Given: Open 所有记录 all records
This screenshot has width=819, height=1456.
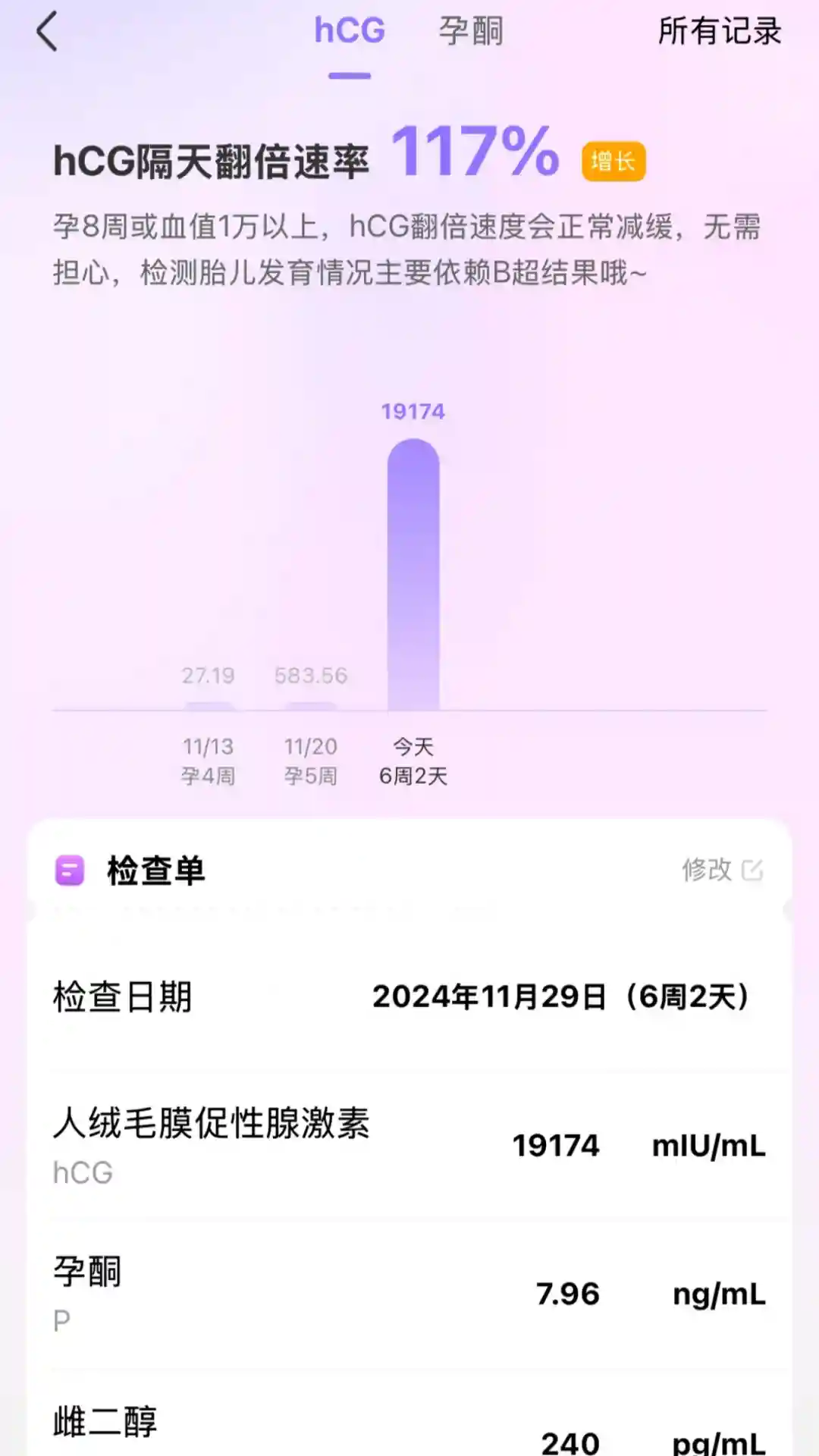Looking at the screenshot, I should tap(719, 32).
